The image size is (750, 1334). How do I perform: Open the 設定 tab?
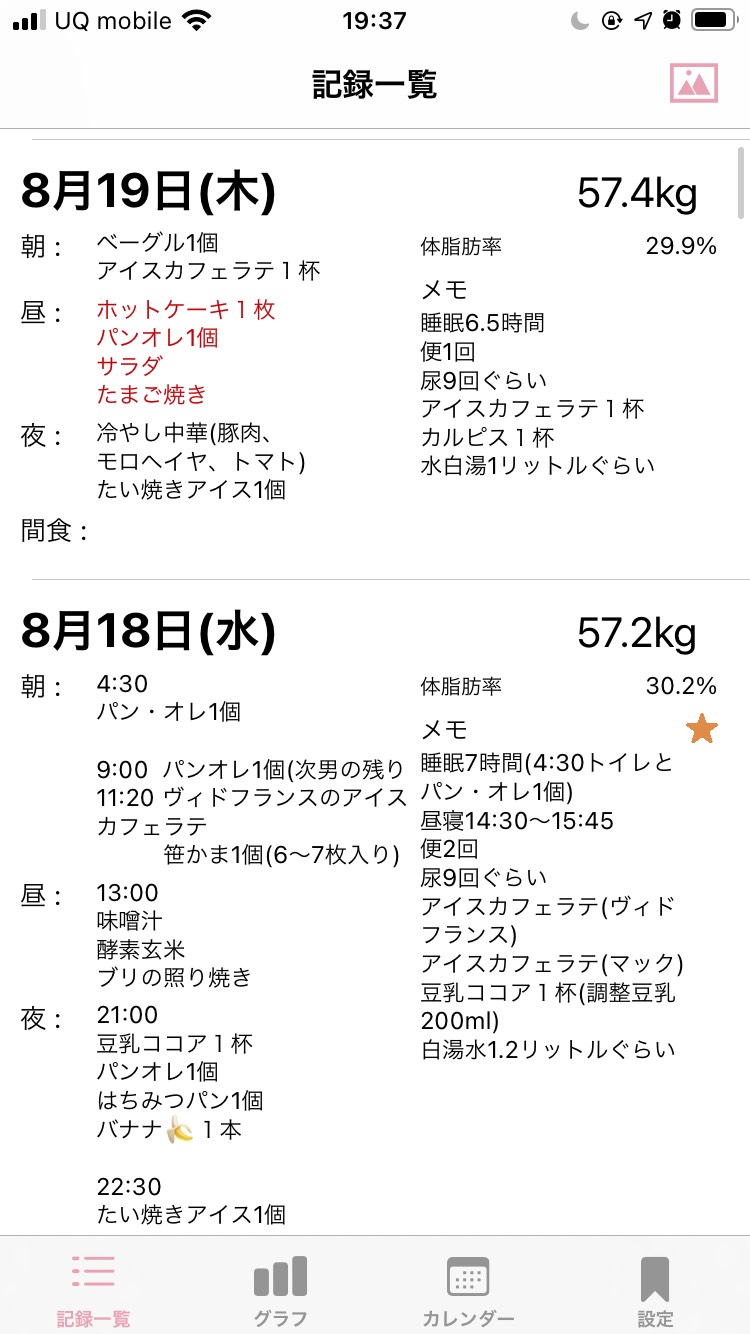click(x=655, y=1290)
